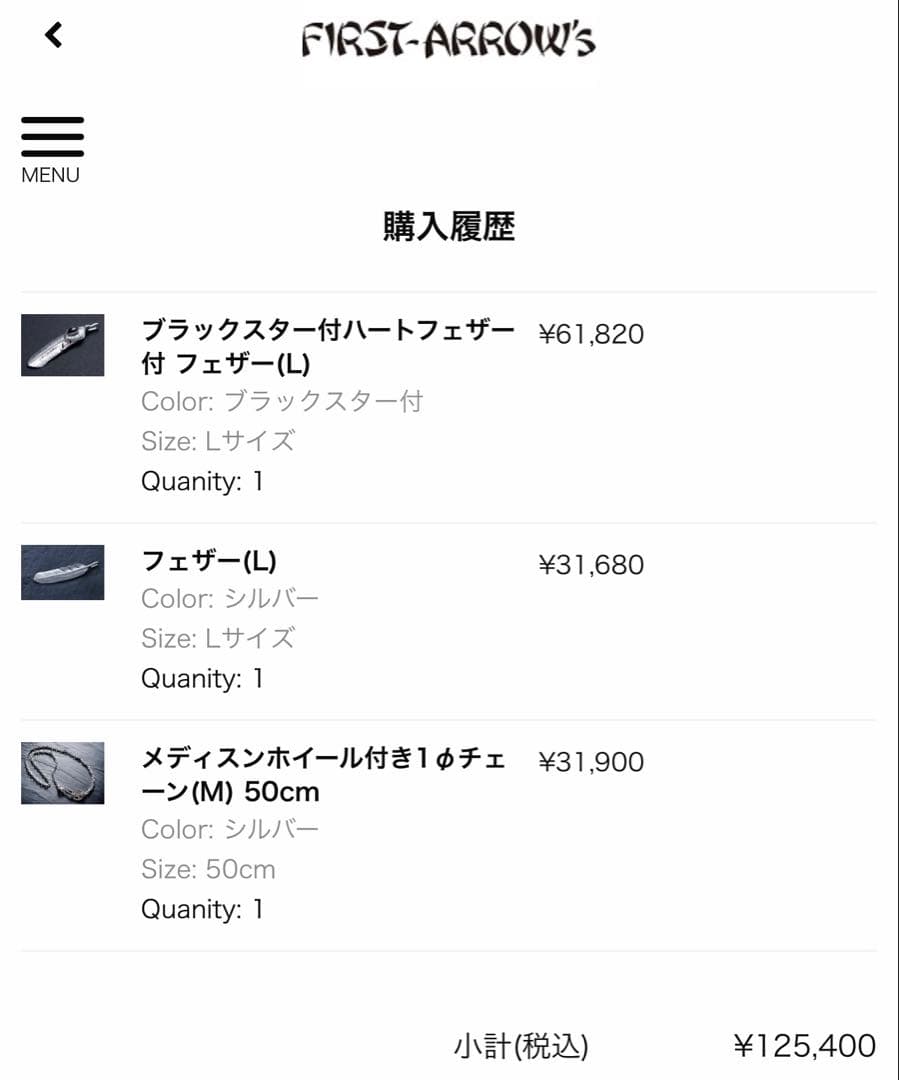The width and height of the screenshot is (899, 1080).
Task: Open the フェザー(L) product thumbnail
Action: click(62, 572)
